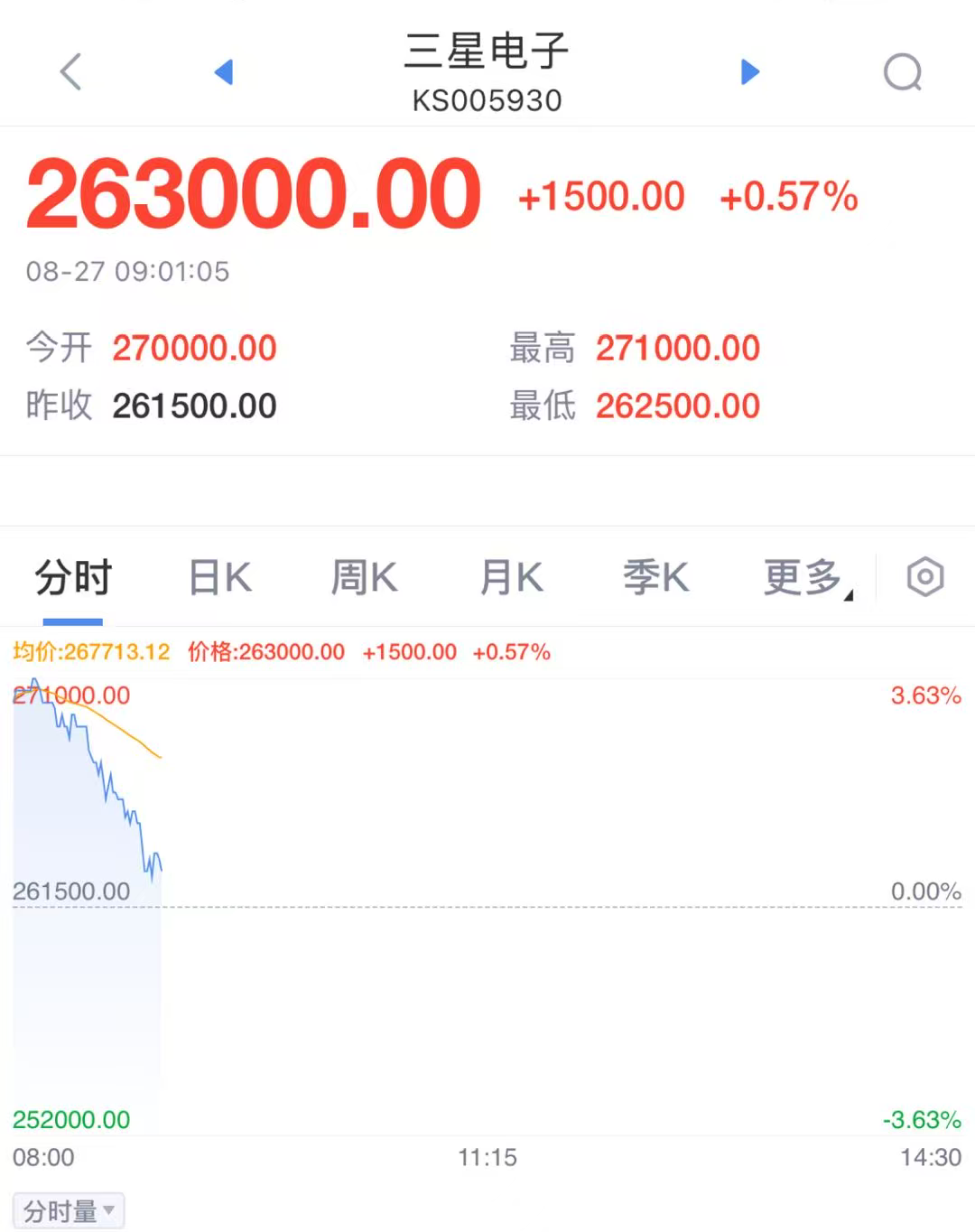Expand the 更多 chart options
975x1232 pixels.
[808, 578]
